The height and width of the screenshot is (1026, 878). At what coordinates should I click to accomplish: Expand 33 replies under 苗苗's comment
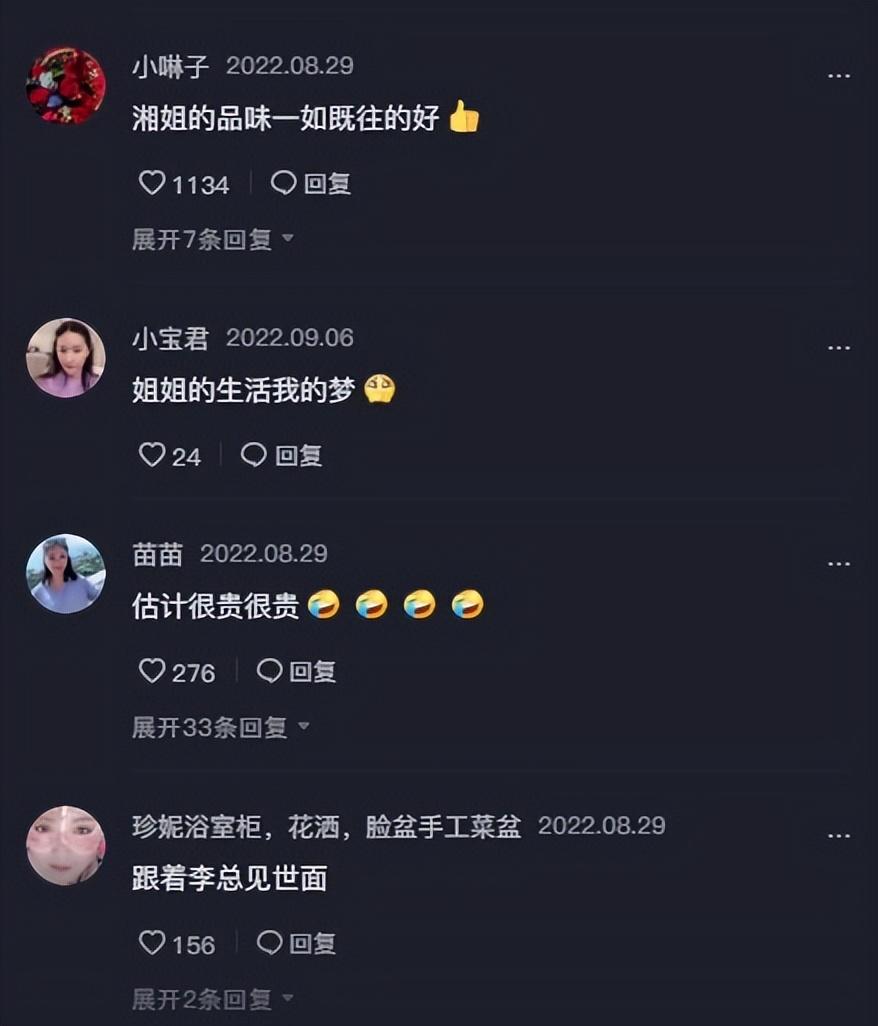click(220, 727)
